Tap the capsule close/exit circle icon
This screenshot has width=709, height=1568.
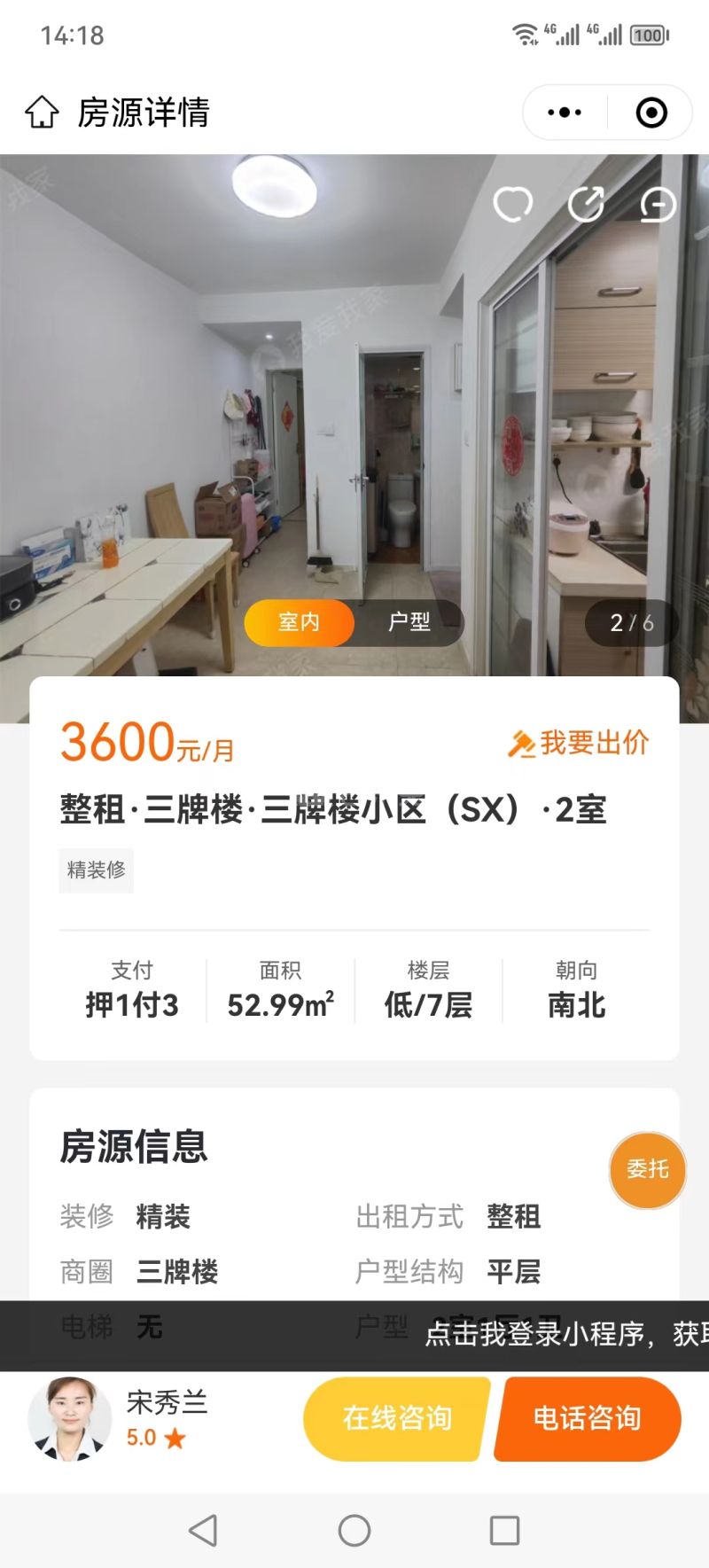pyautogui.click(x=650, y=112)
